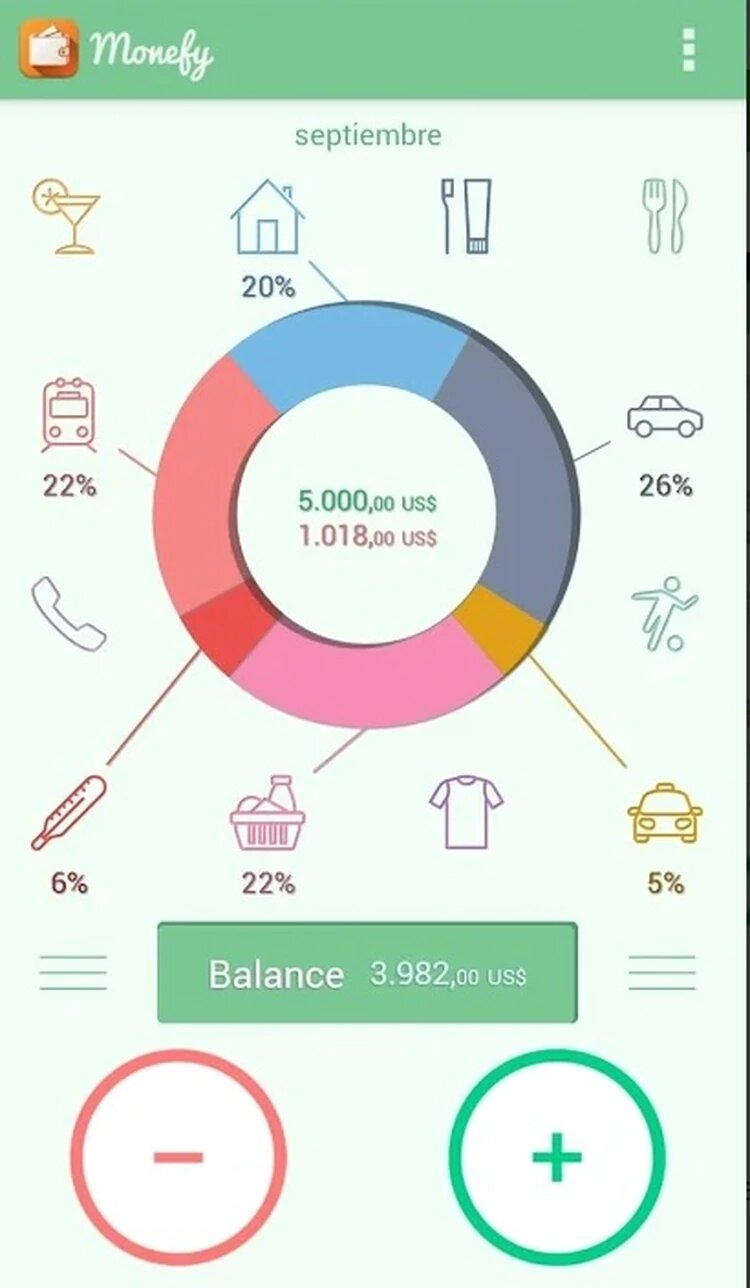Screen dimensions: 750x1288
Task: Select the train transport category icon
Action: pos(69,415)
